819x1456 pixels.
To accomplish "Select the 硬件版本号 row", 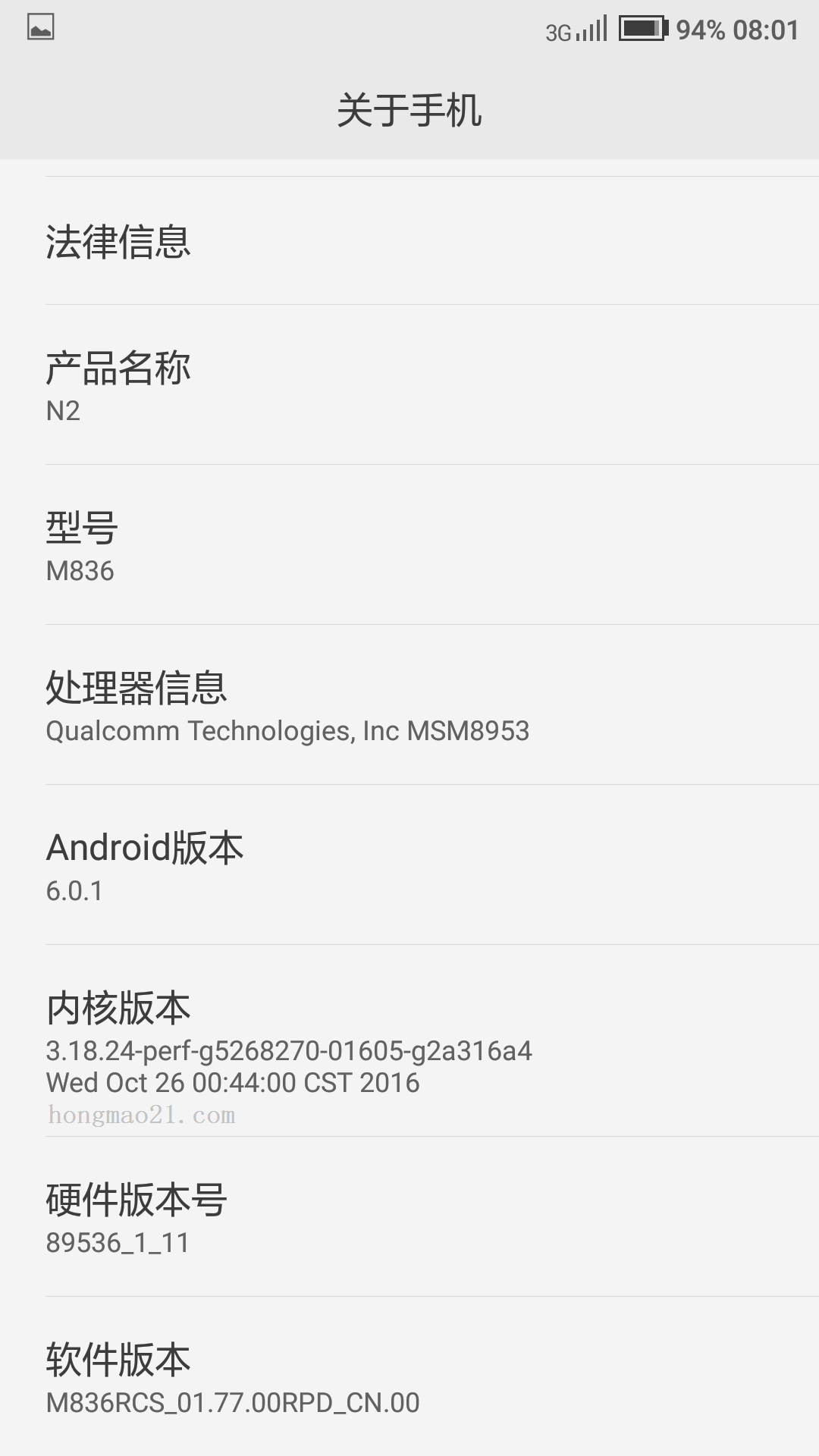I will [409, 1217].
